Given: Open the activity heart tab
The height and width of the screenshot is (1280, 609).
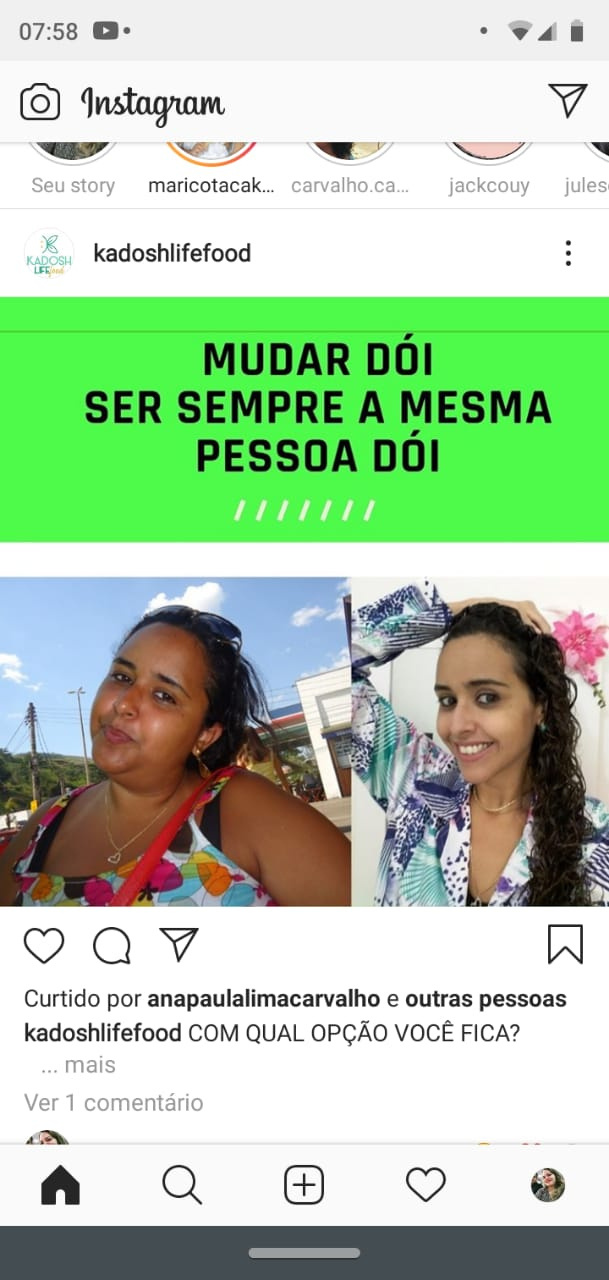Looking at the screenshot, I should (426, 1186).
